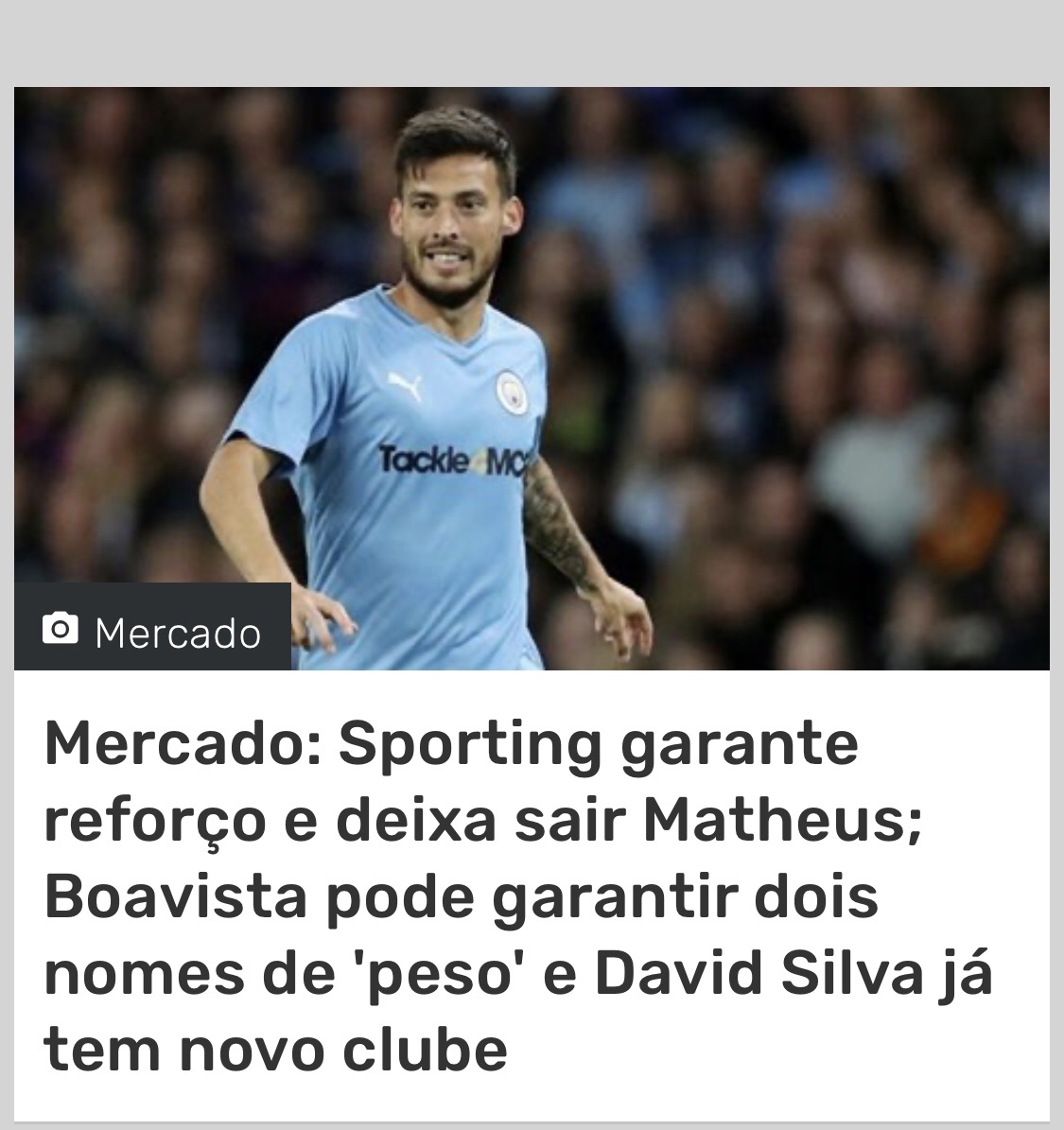Open the Mercado category tag
Image resolution: width=1064 pixels, height=1130 pixels.
(153, 631)
